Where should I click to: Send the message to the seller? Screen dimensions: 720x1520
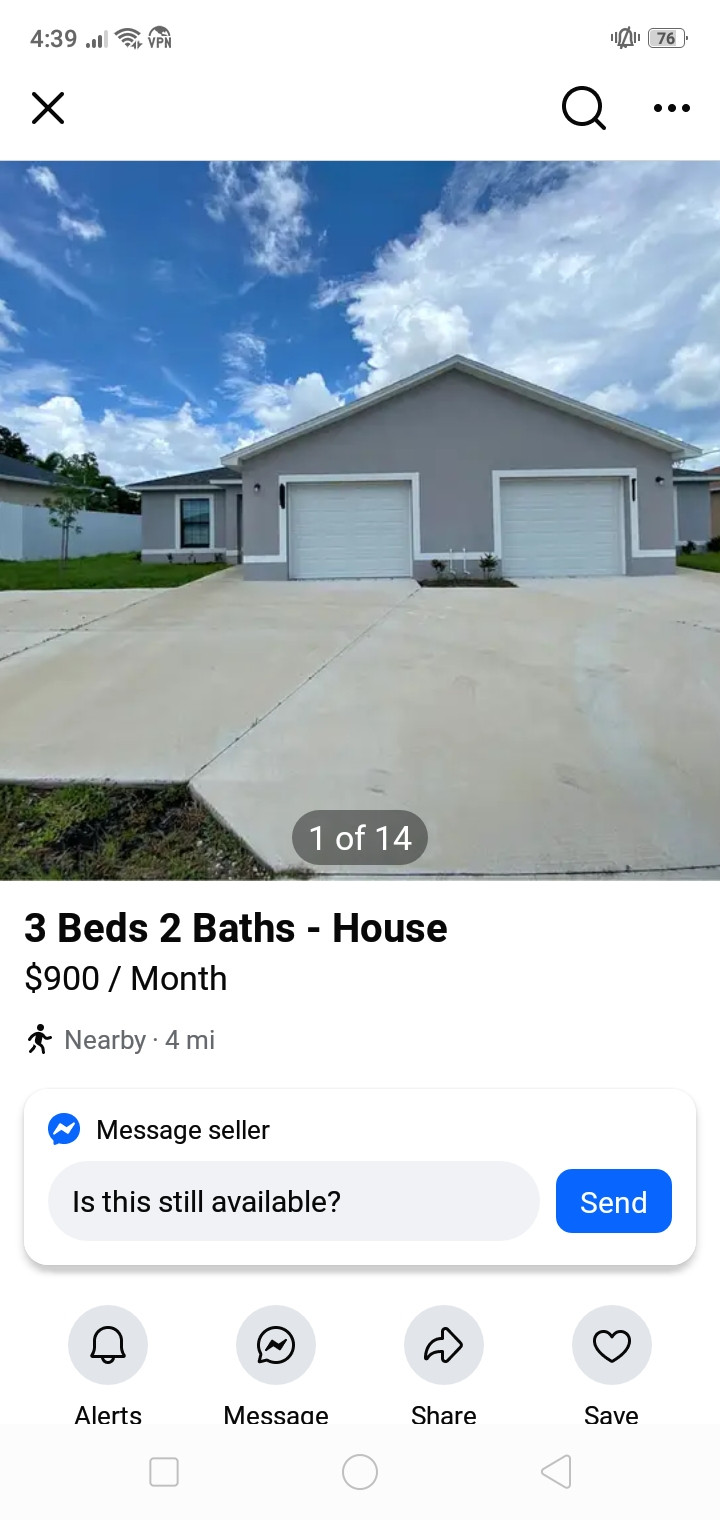tap(613, 1201)
